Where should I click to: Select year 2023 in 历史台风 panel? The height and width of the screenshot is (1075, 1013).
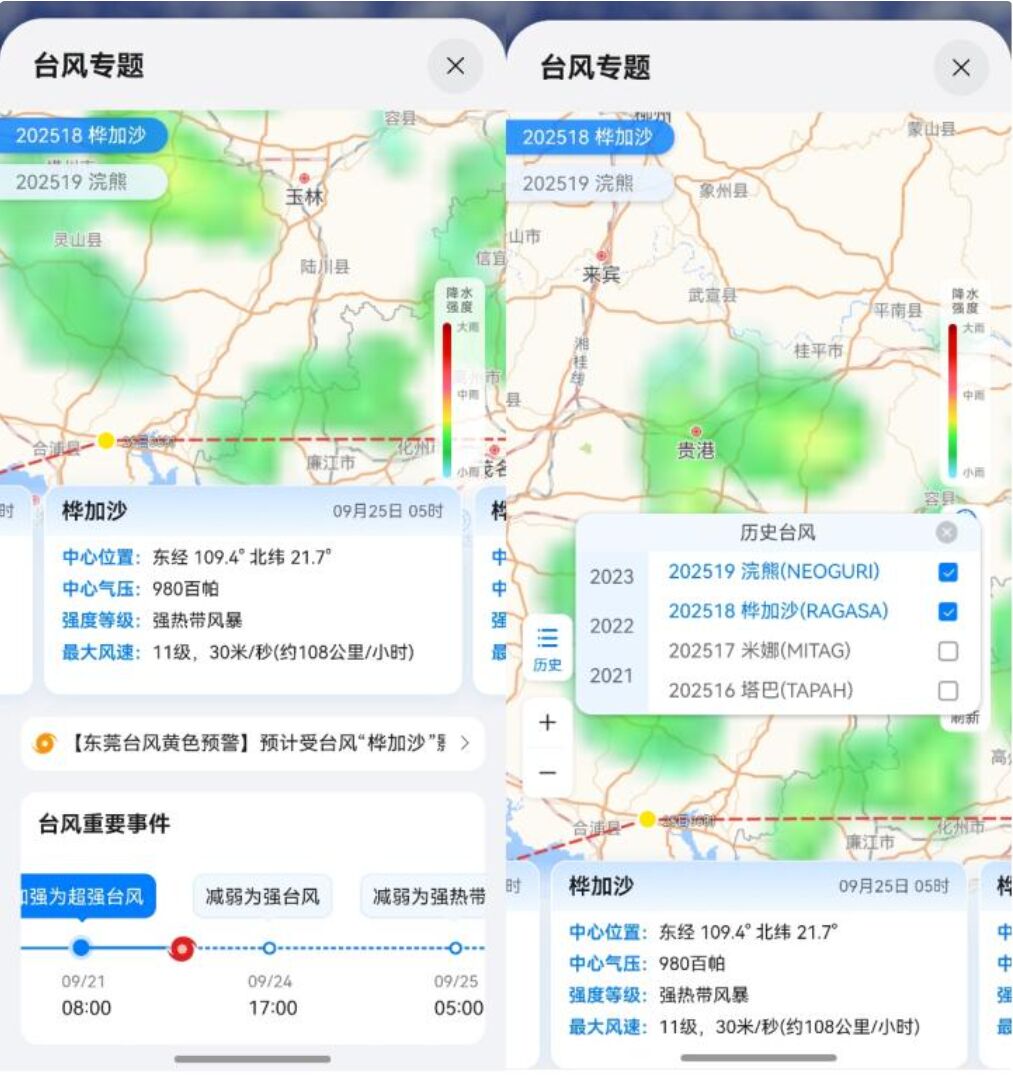[611, 577]
